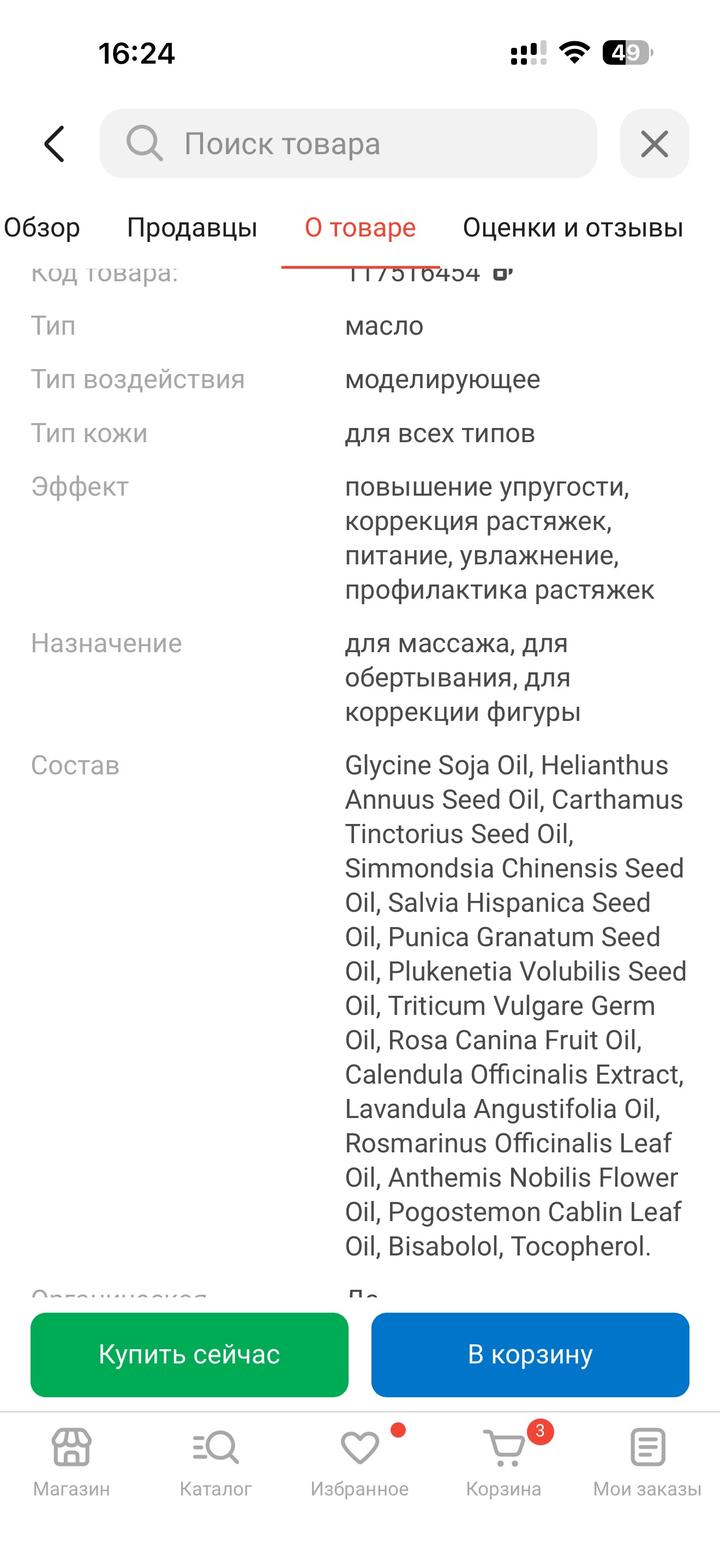Screen dimensions: 720x1564
Task: Copy the product code
Action: point(502,273)
